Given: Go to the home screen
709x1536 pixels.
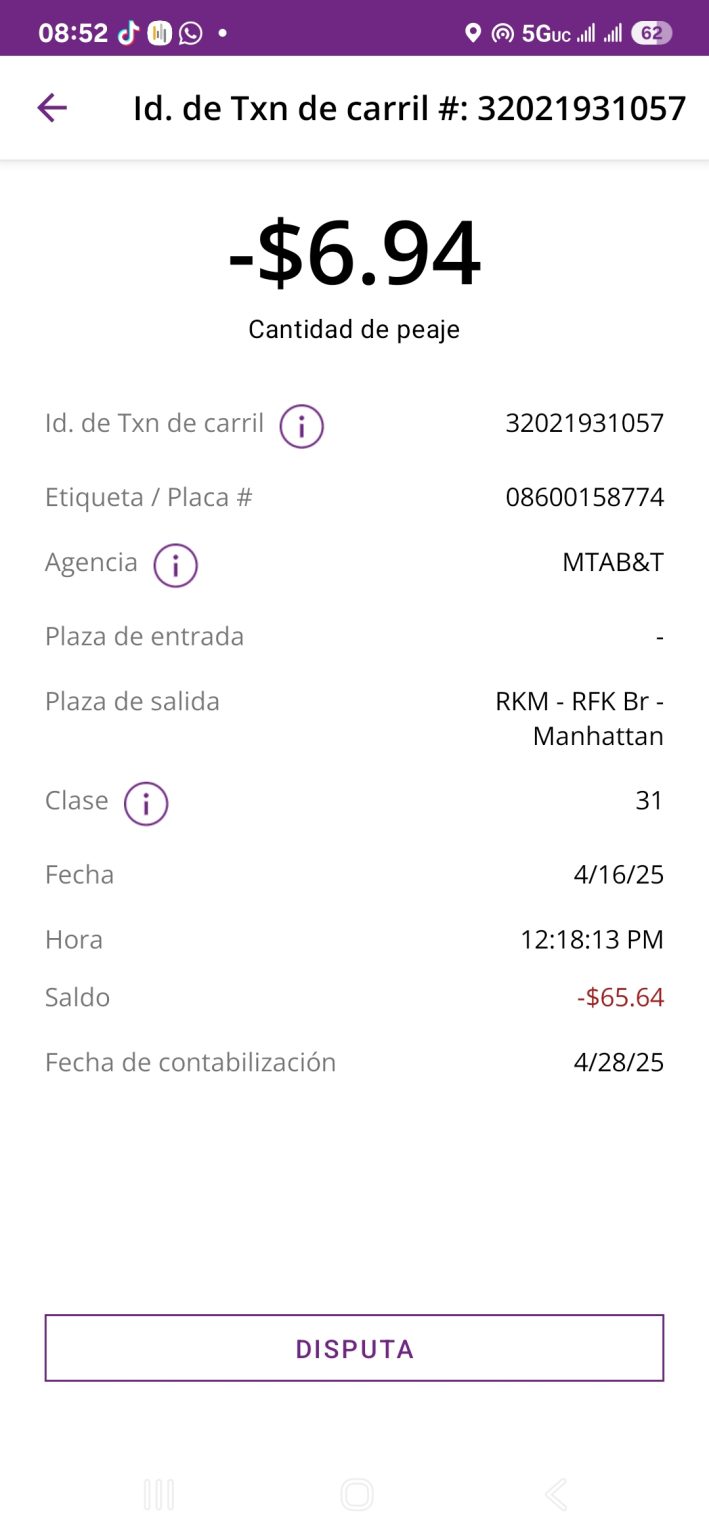Looking at the screenshot, I should point(357,1495).
